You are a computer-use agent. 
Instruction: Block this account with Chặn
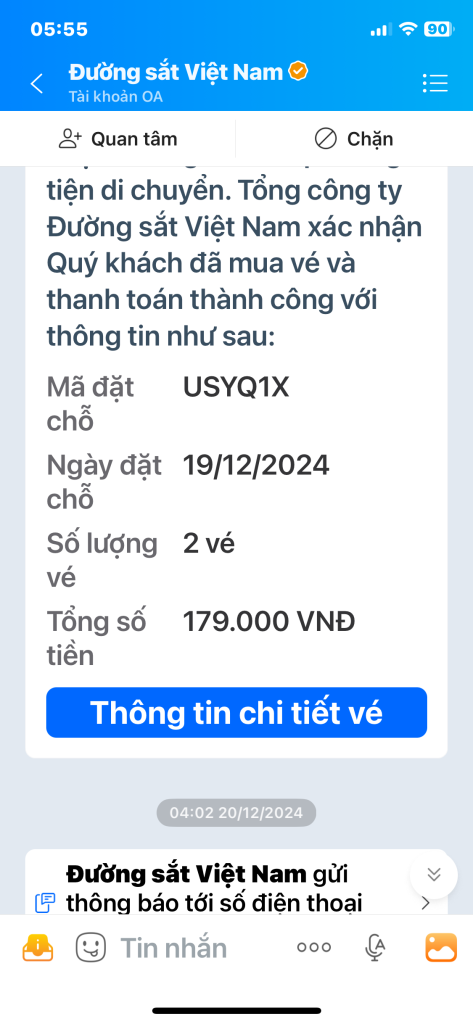pyautogui.click(x=353, y=139)
